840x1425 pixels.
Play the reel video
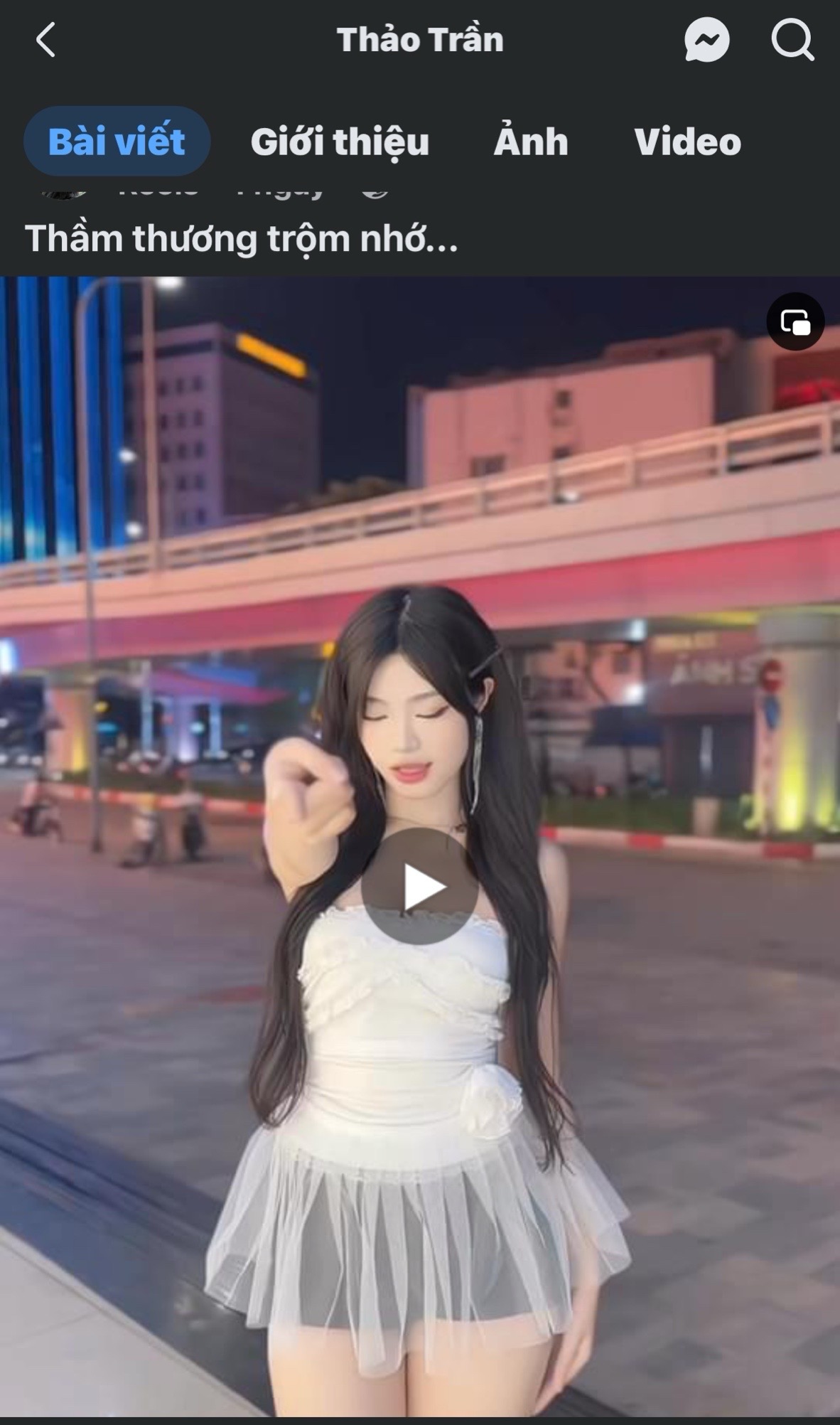(419, 886)
